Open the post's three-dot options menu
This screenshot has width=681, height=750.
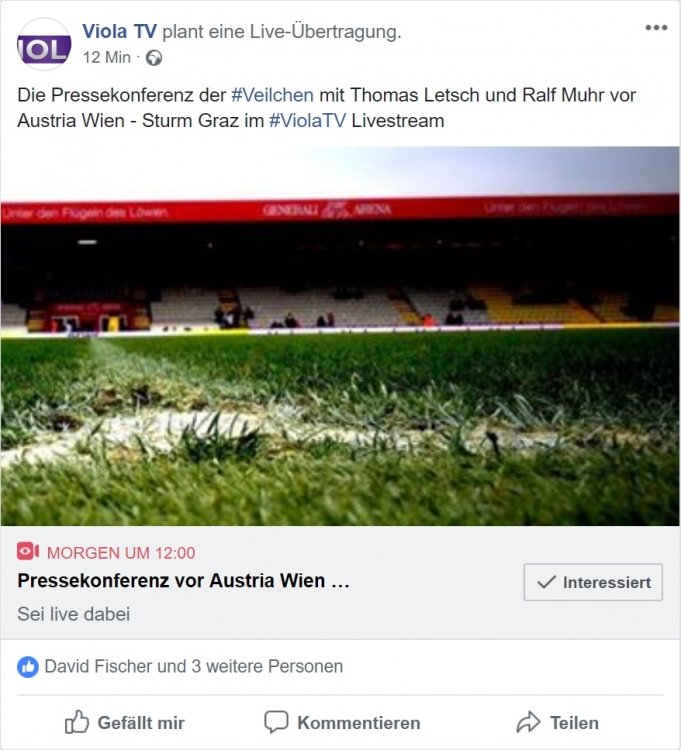(655, 27)
